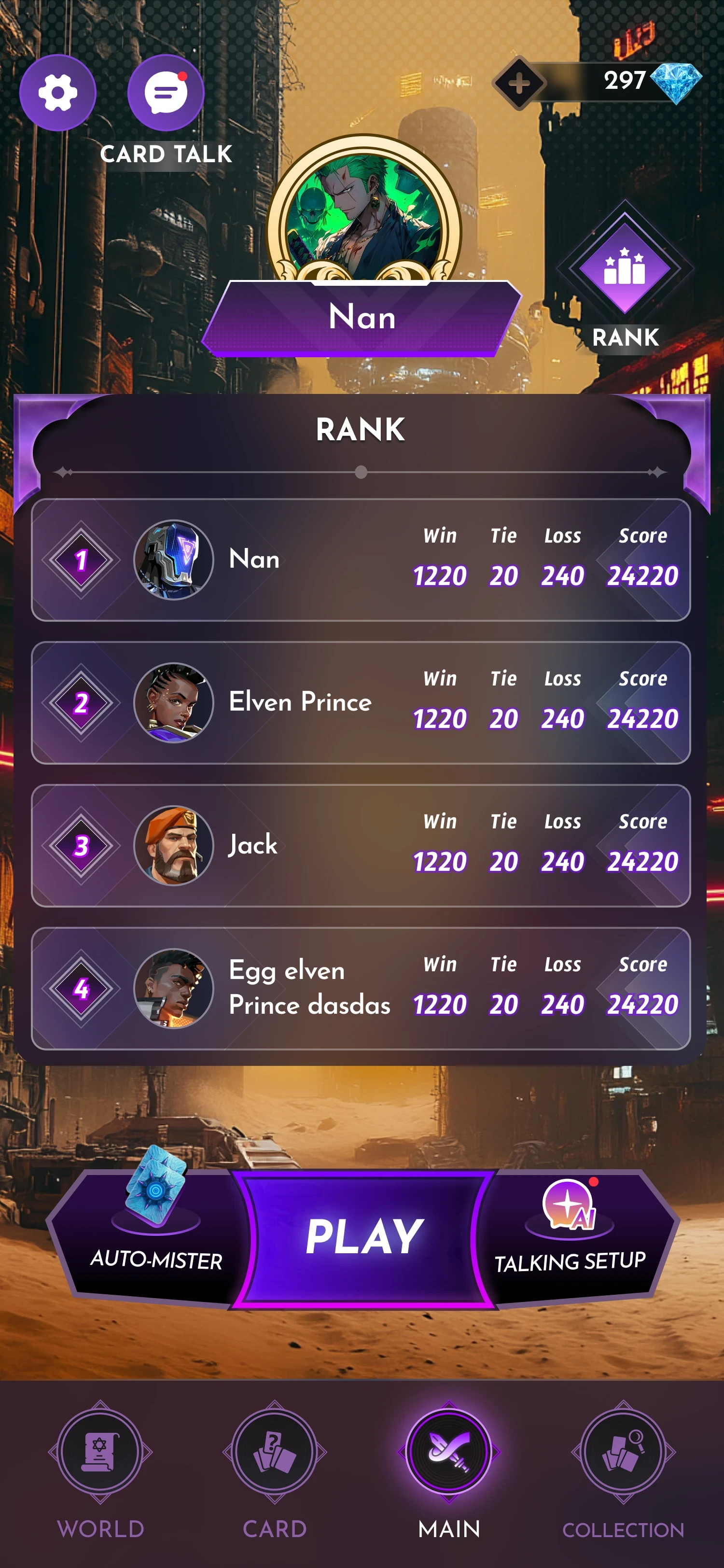
Task: Open Card Talk chat
Action: [166, 94]
